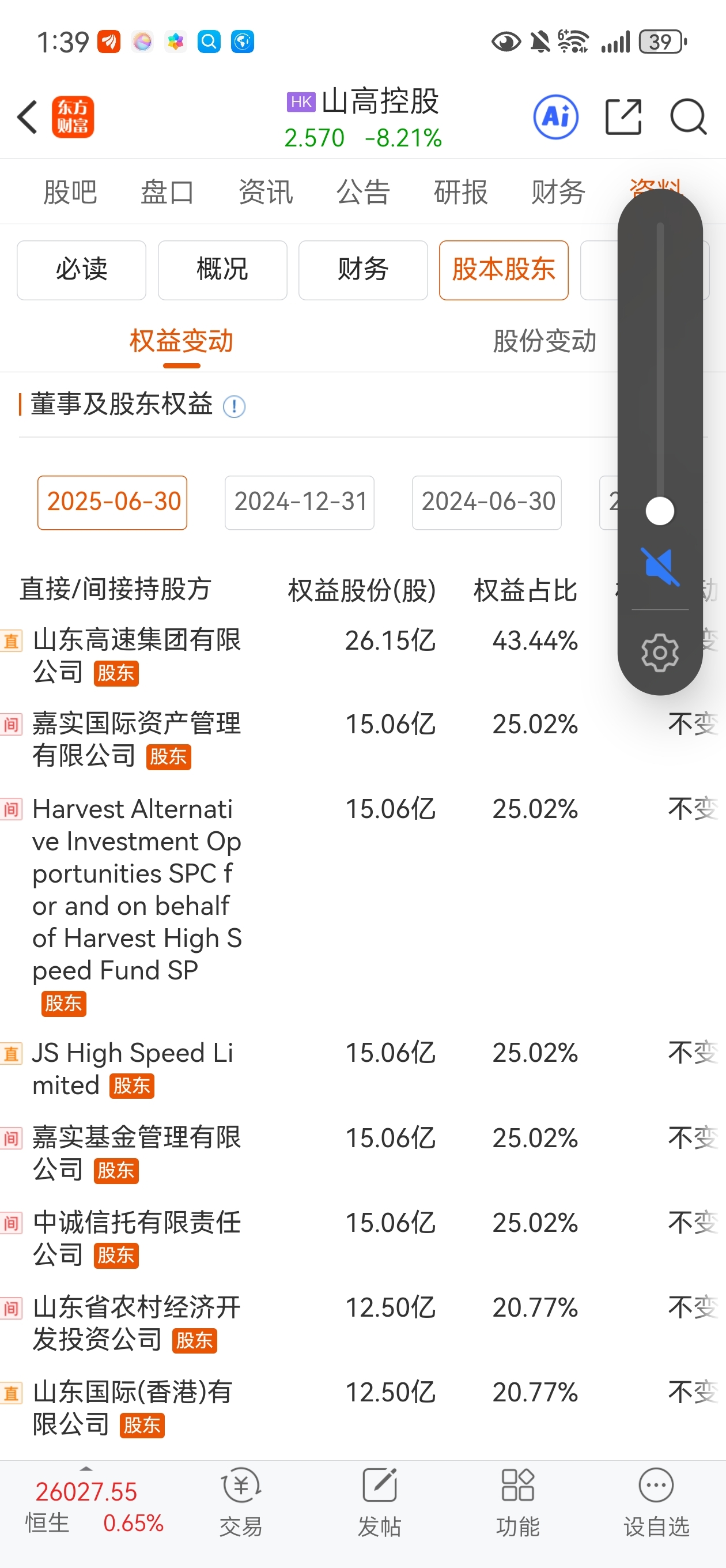Screen dimensions: 726x1568
Task: Open the 资讯 tab
Action: (x=265, y=193)
